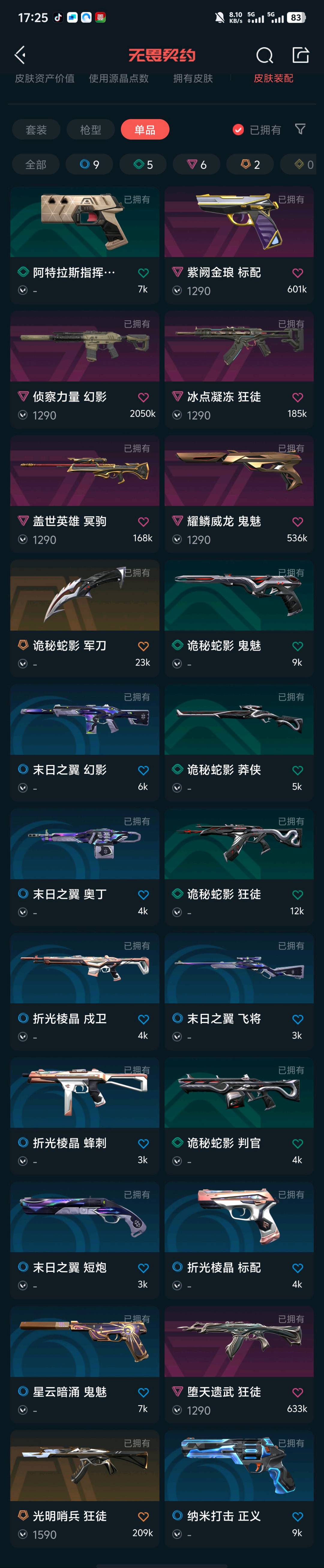Select the 全部 rarity chip
The height and width of the screenshot is (1568, 324).
click(36, 164)
